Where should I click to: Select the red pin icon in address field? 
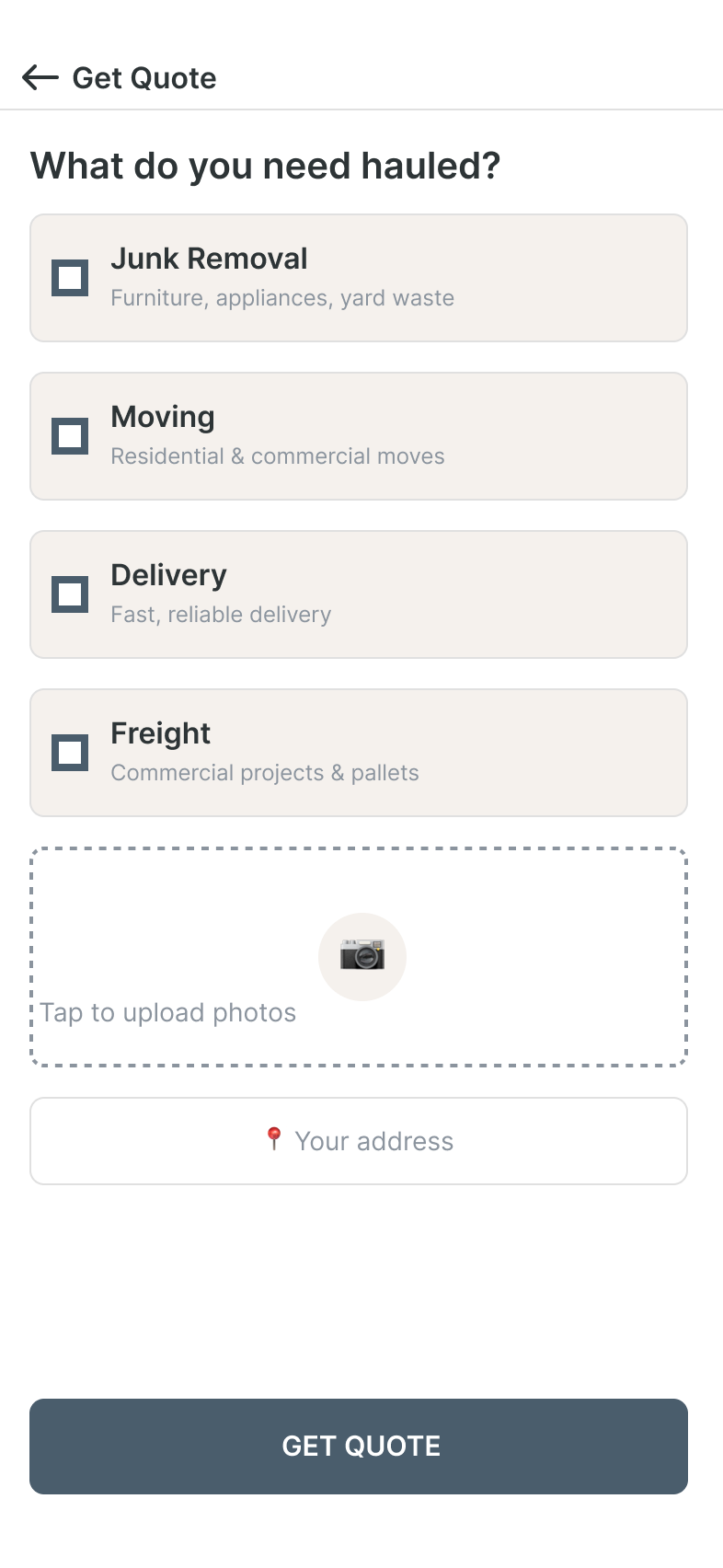tap(274, 1140)
